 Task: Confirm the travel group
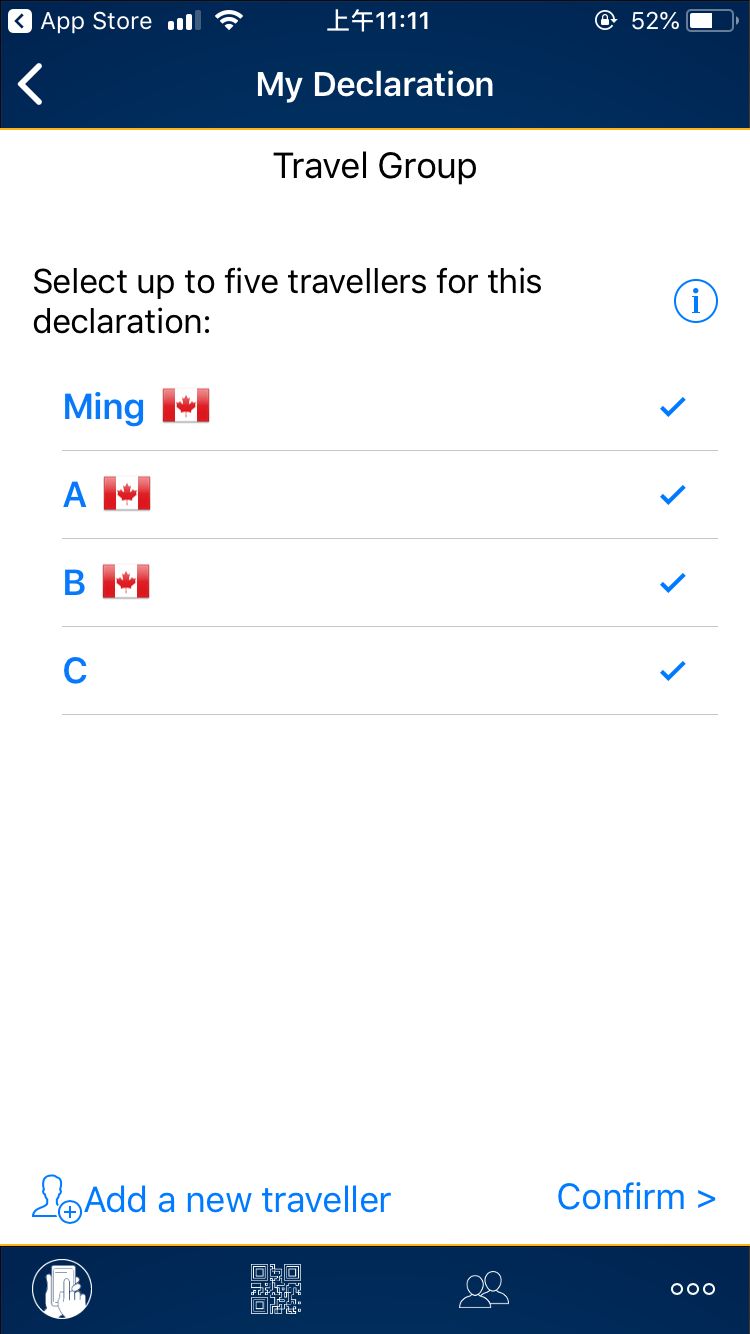(636, 1197)
